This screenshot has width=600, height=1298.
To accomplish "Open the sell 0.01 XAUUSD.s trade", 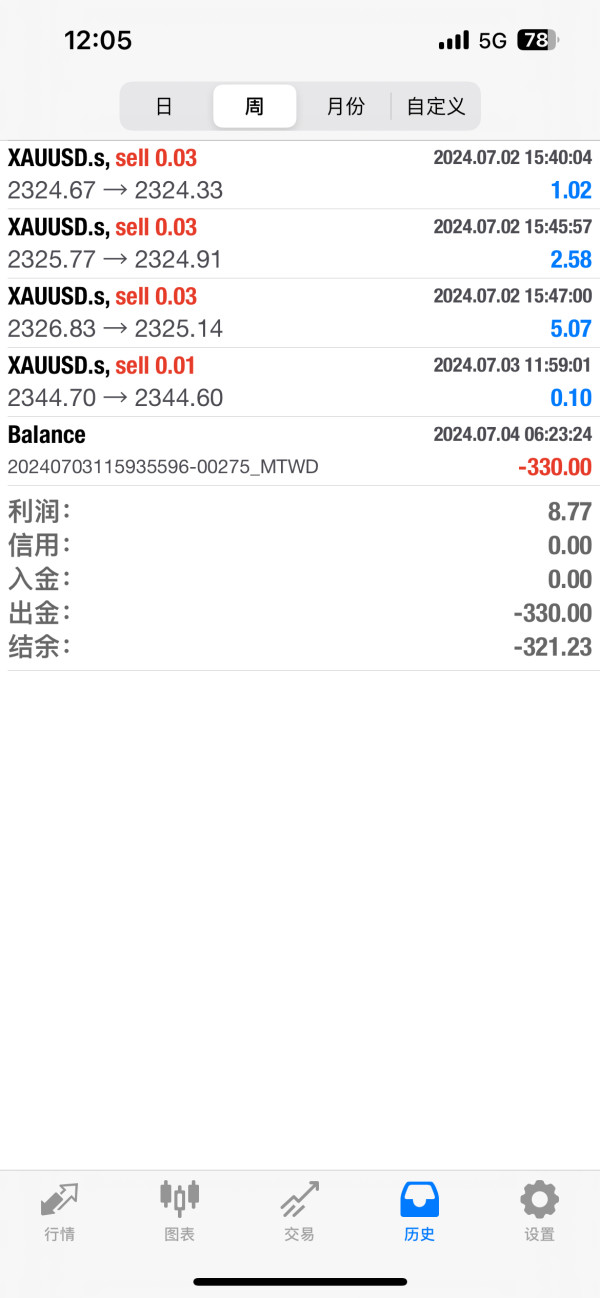I will pyautogui.click(x=300, y=382).
